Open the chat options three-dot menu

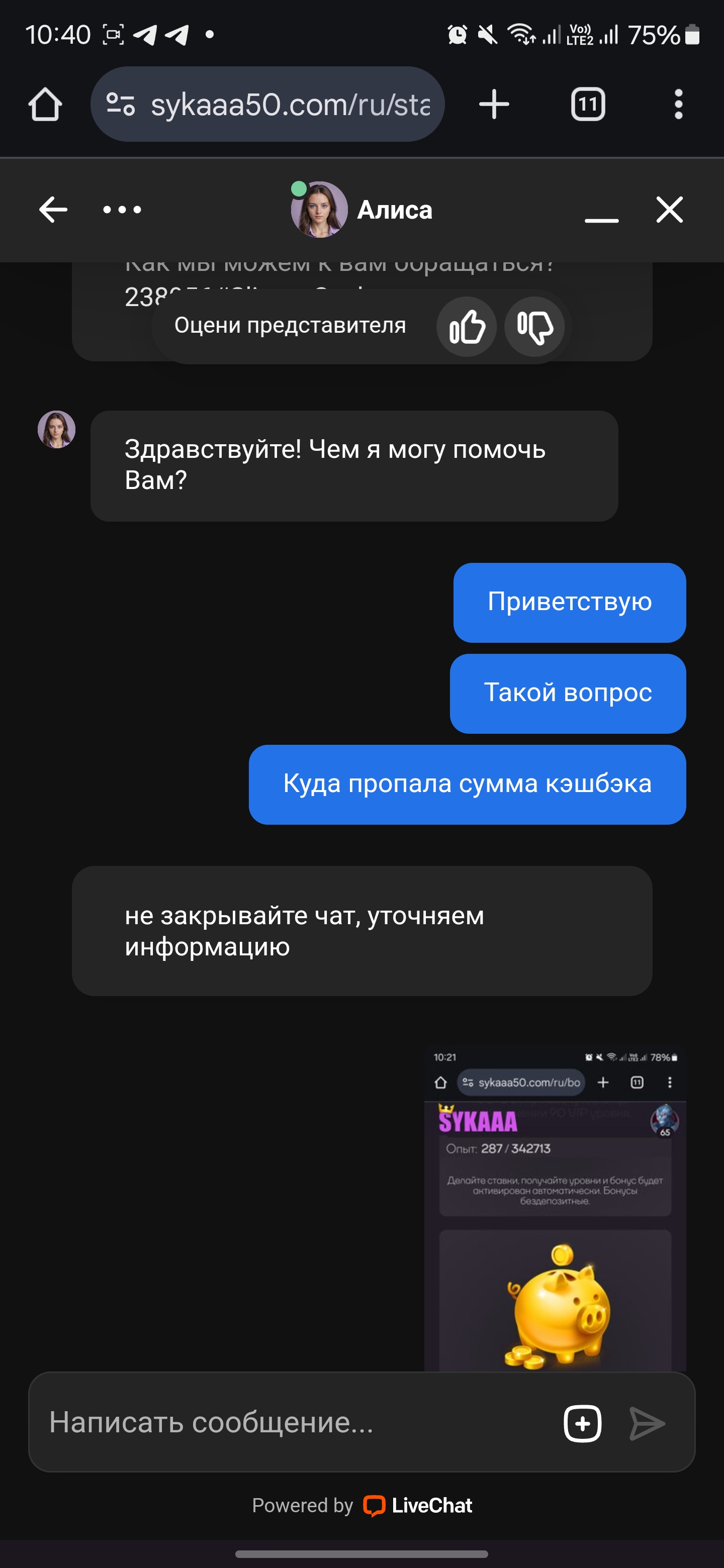tap(122, 210)
